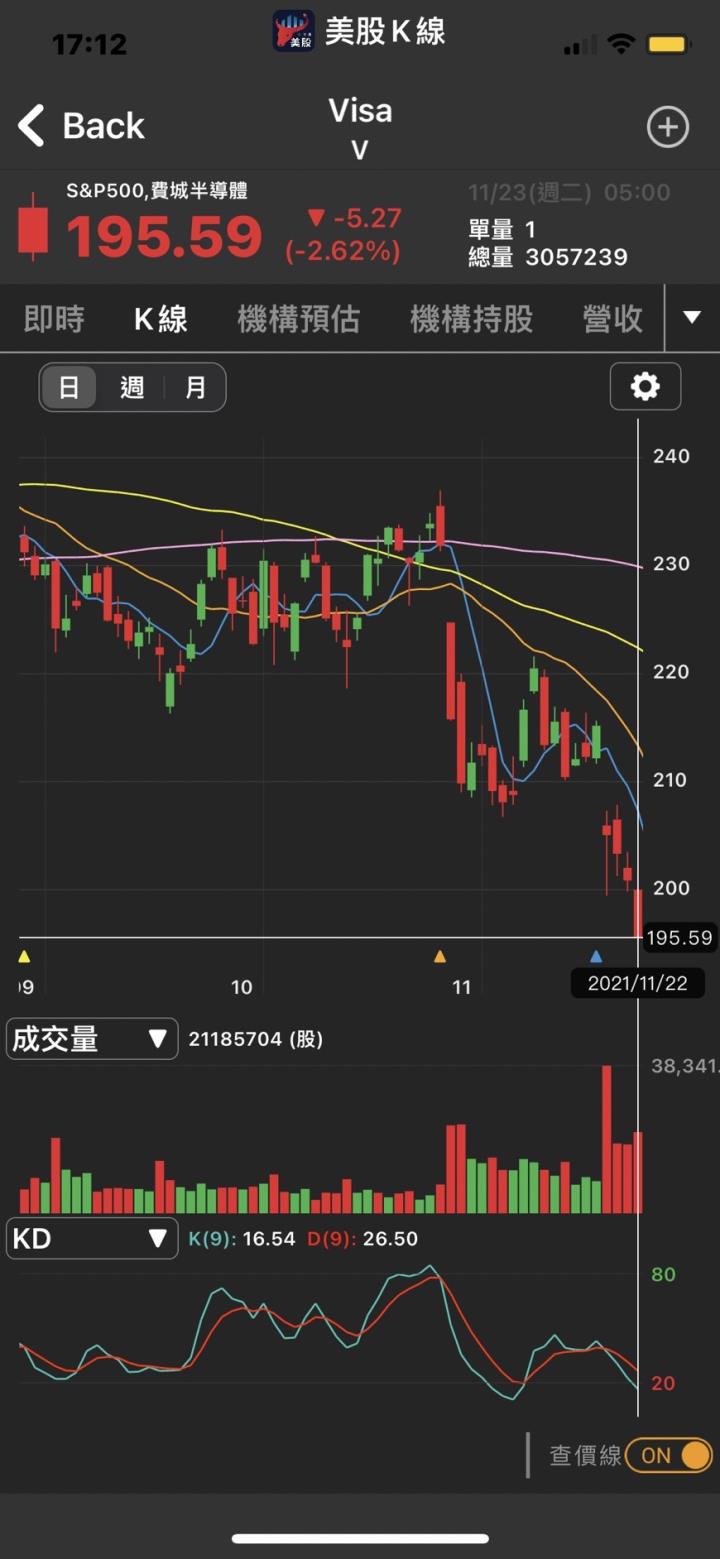Go back to the previous screen
Screen dimensions: 720x1559
coord(81,127)
